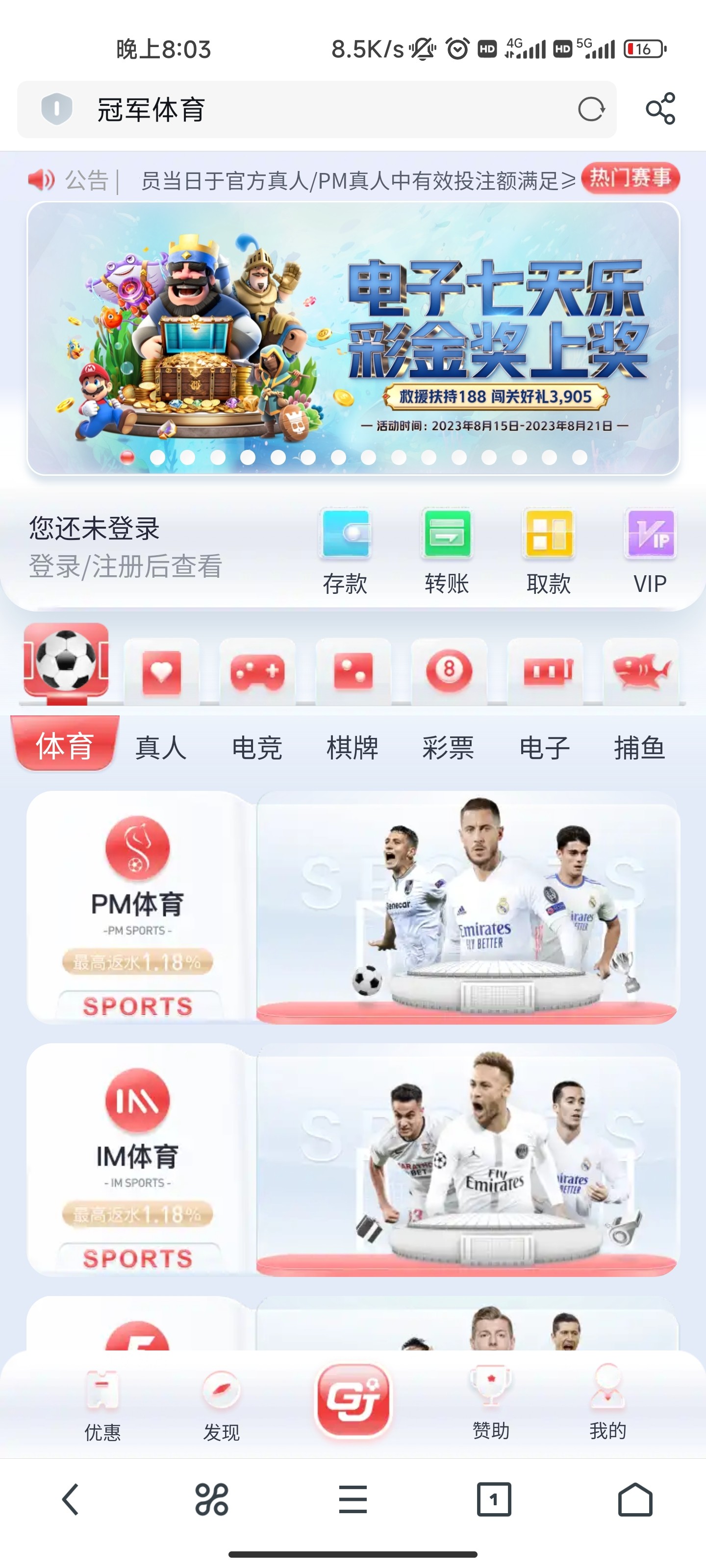This screenshot has width=706, height=1568.
Task: Switch to the 捕鱼 category
Action: point(639,747)
